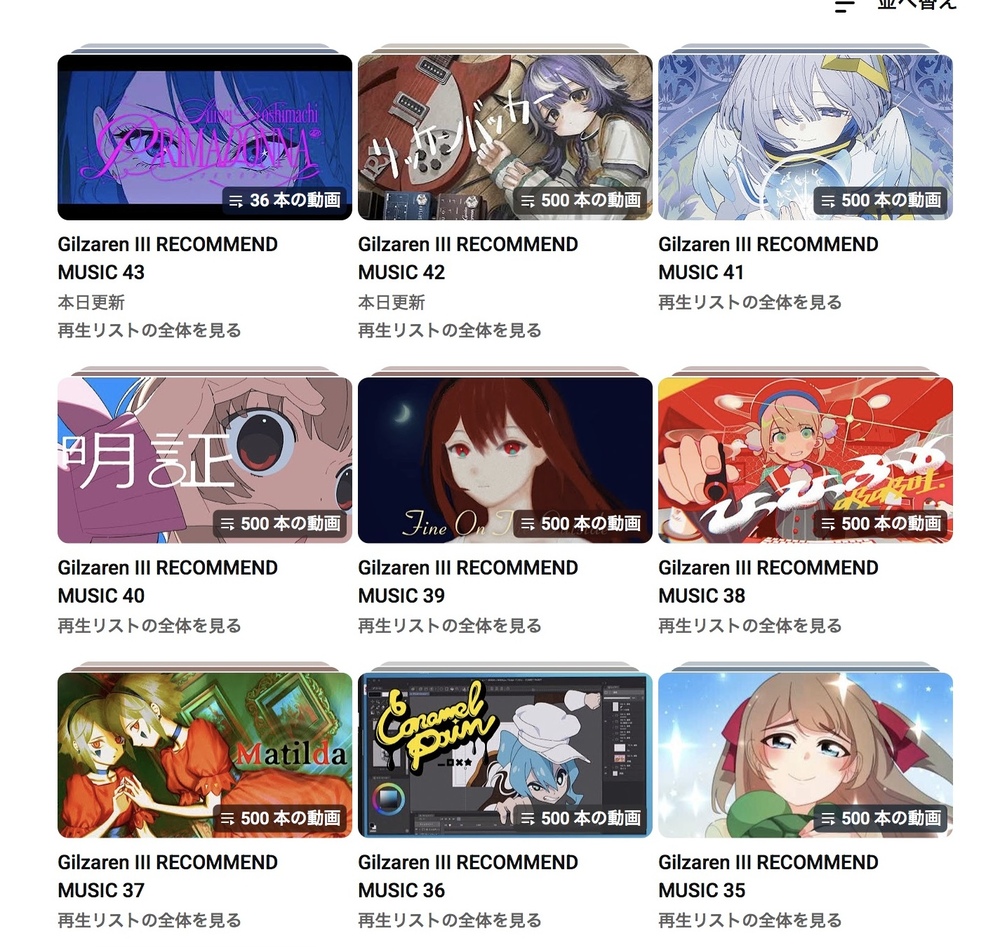View full playlist for RECOMMEND MUSIC 41
Screen dimensions: 1000x952
click(x=749, y=302)
